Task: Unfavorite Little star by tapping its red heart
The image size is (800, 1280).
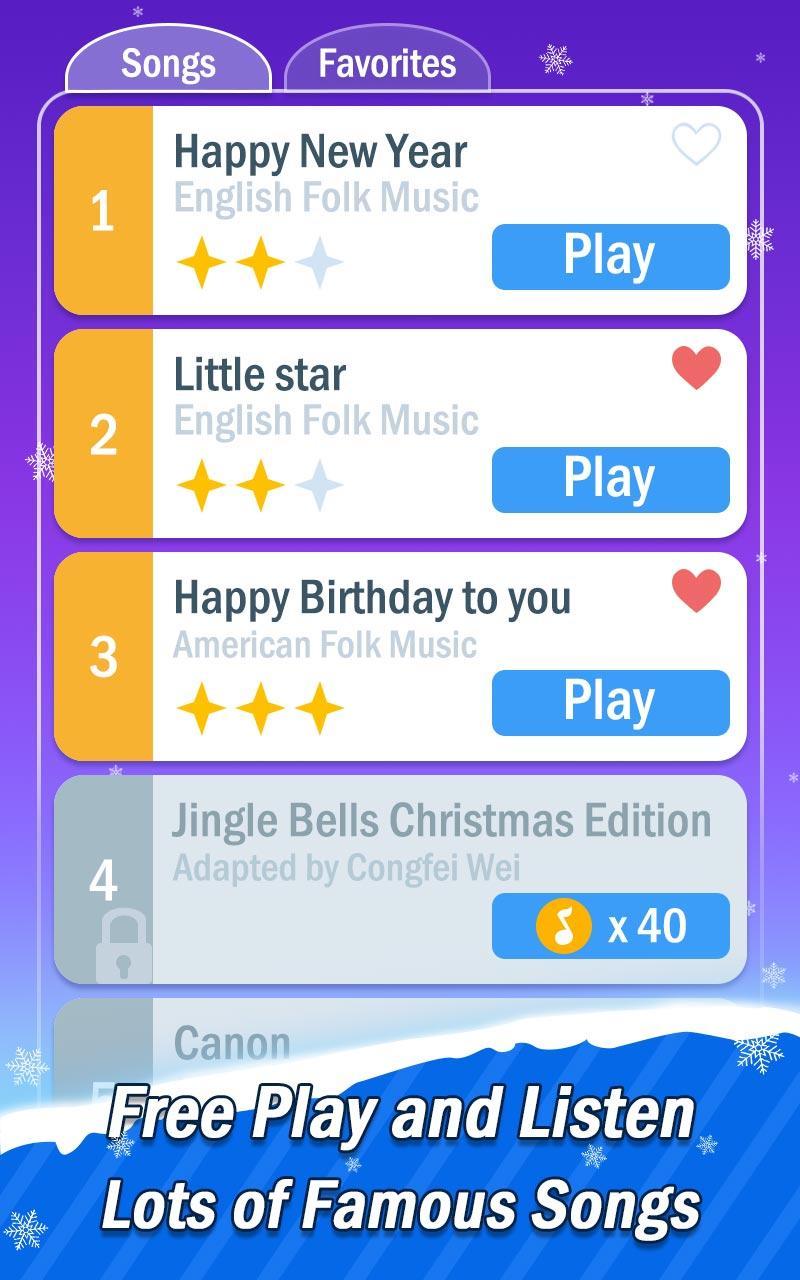Action: click(x=697, y=369)
